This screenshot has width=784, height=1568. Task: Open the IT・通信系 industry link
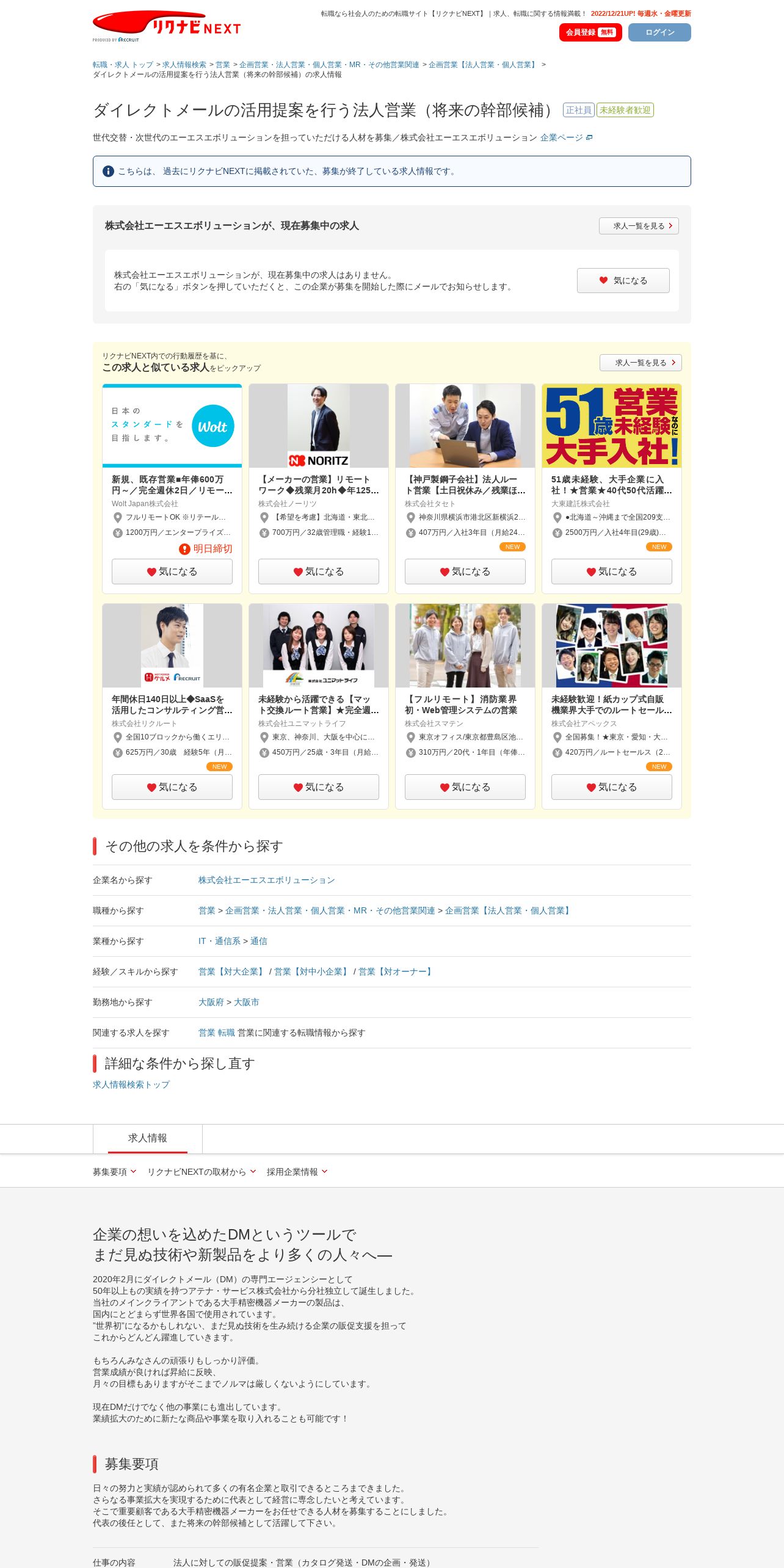click(219, 942)
